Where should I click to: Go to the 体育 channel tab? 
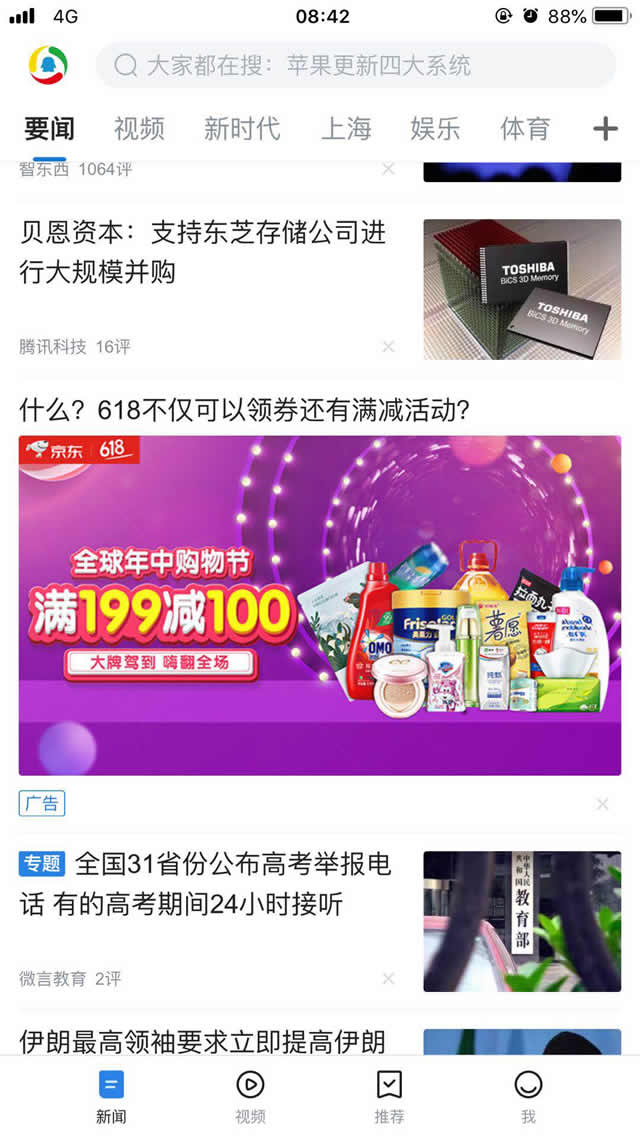coord(525,129)
